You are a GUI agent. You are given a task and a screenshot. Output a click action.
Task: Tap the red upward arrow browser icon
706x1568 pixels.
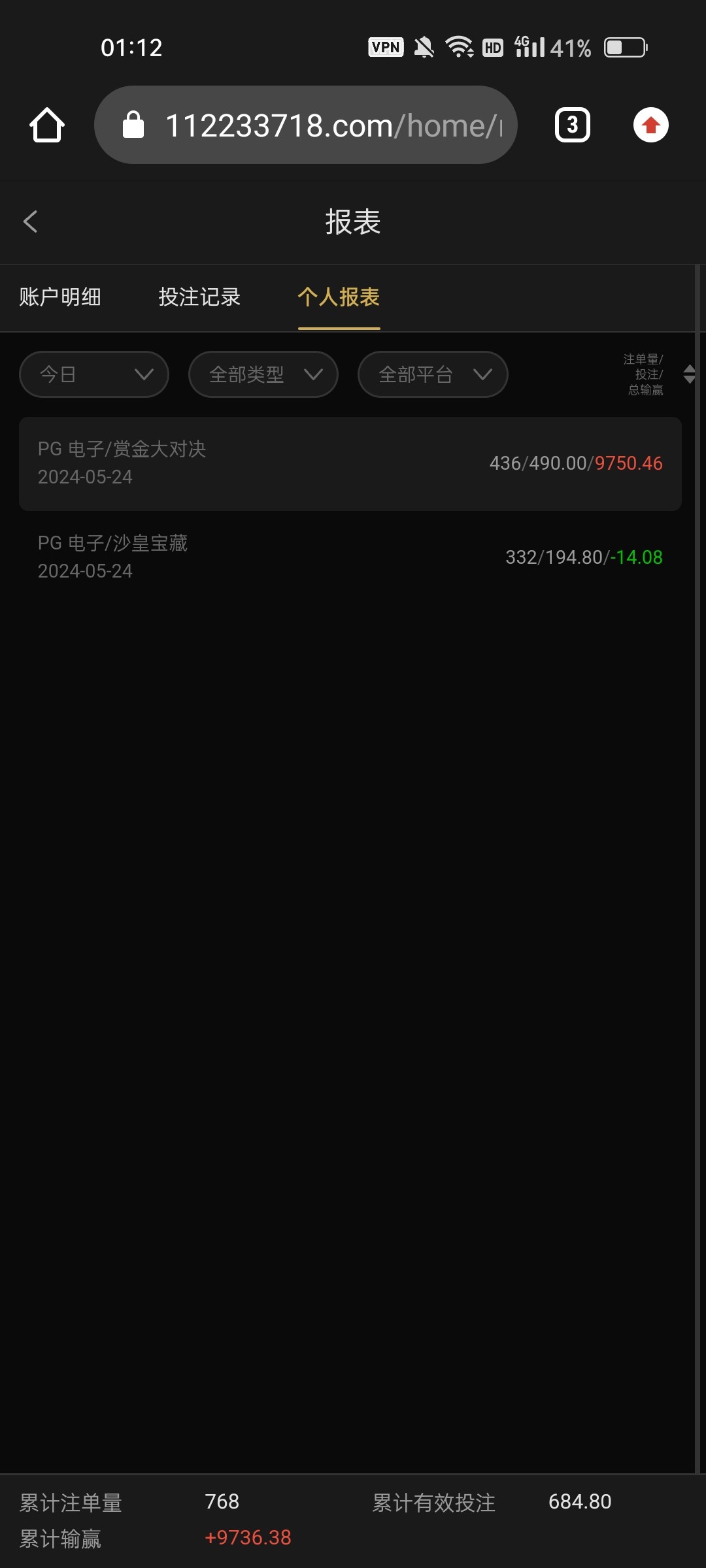point(650,125)
